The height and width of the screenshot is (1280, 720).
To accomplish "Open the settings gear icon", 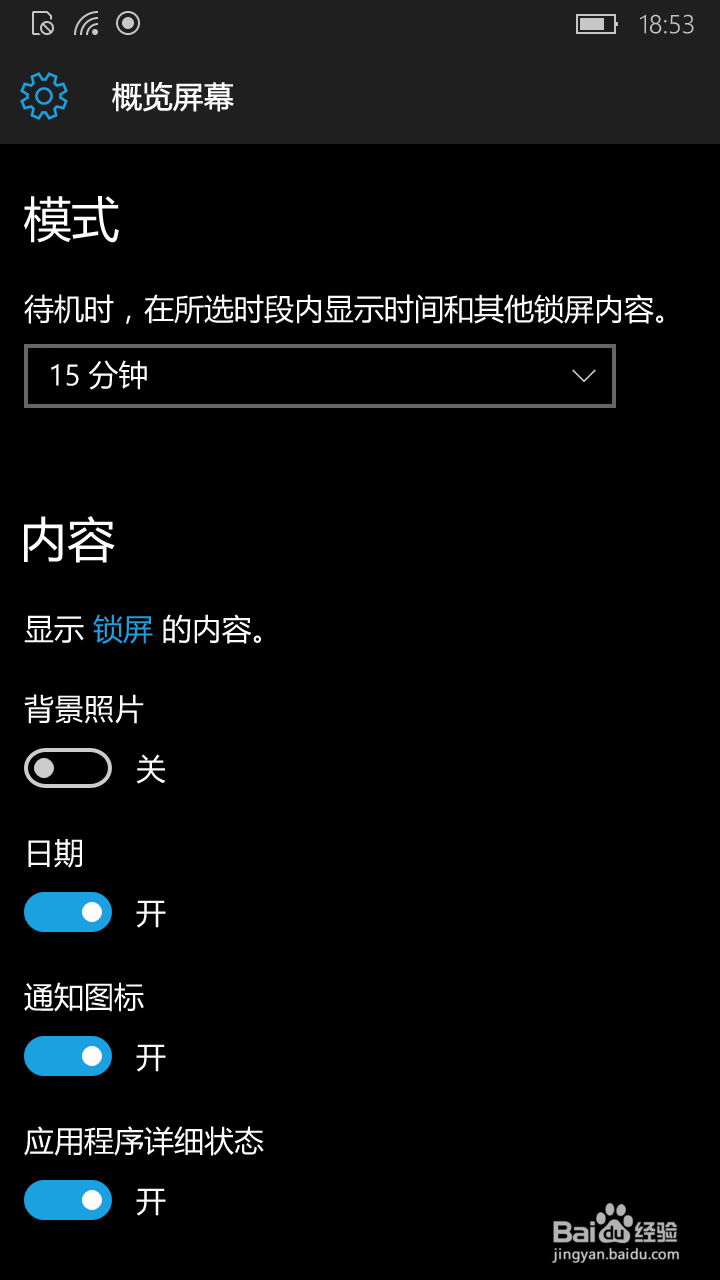I will [x=42, y=96].
